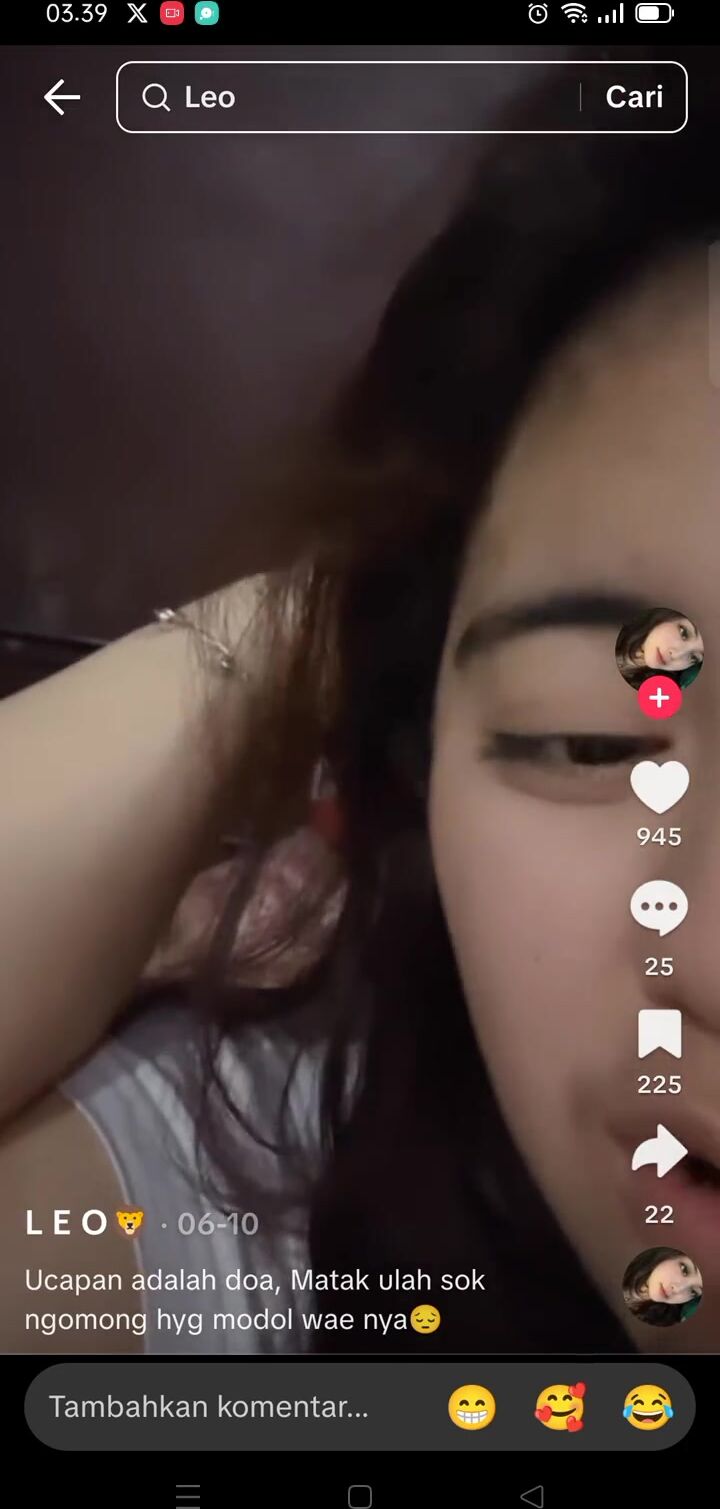
Task: Send the laughing tears emoji reaction
Action: pyautogui.click(x=648, y=1408)
